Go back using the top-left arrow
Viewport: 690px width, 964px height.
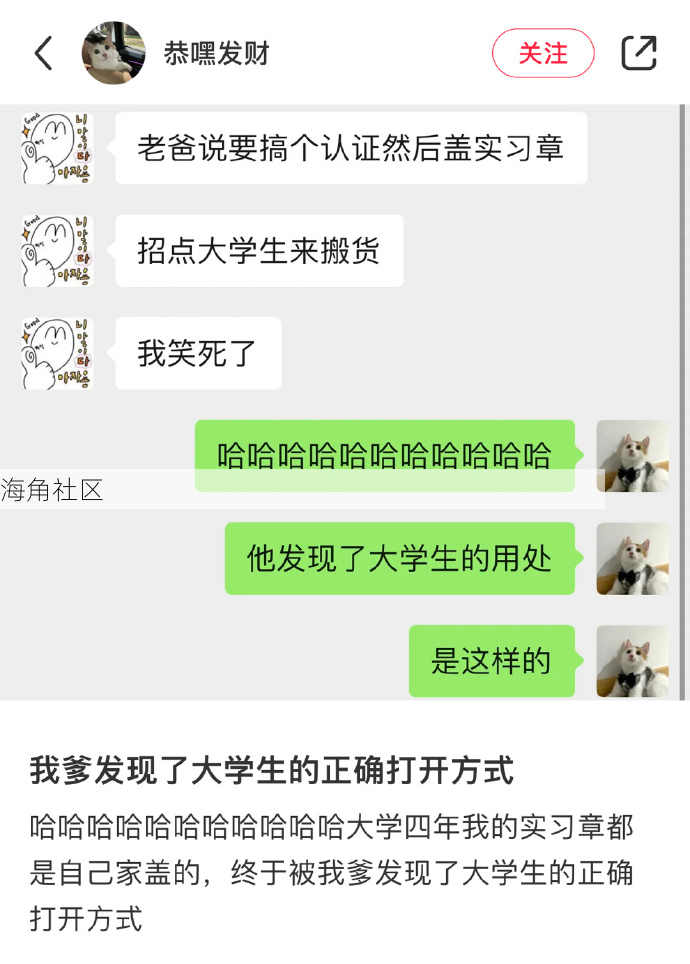pyautogui.click(x=43, y=53)
